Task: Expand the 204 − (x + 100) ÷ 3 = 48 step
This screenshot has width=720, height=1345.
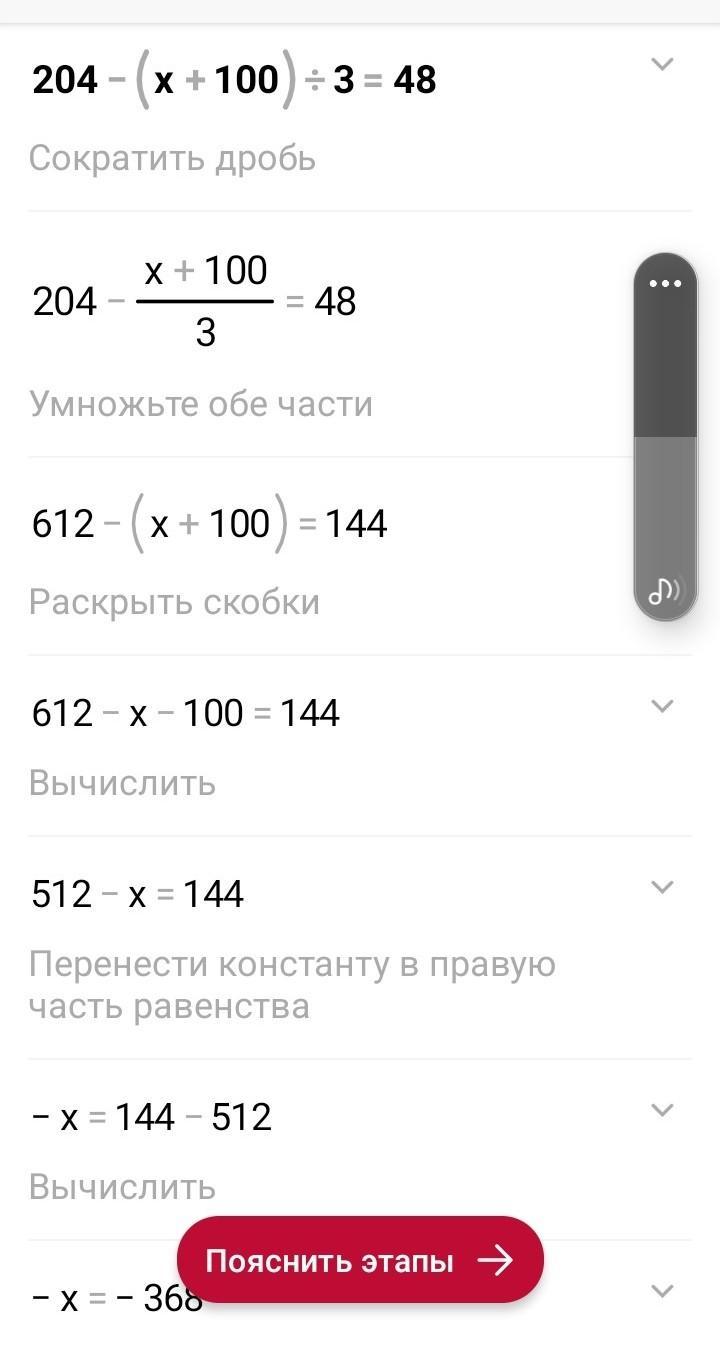Action: coord(662,65)
